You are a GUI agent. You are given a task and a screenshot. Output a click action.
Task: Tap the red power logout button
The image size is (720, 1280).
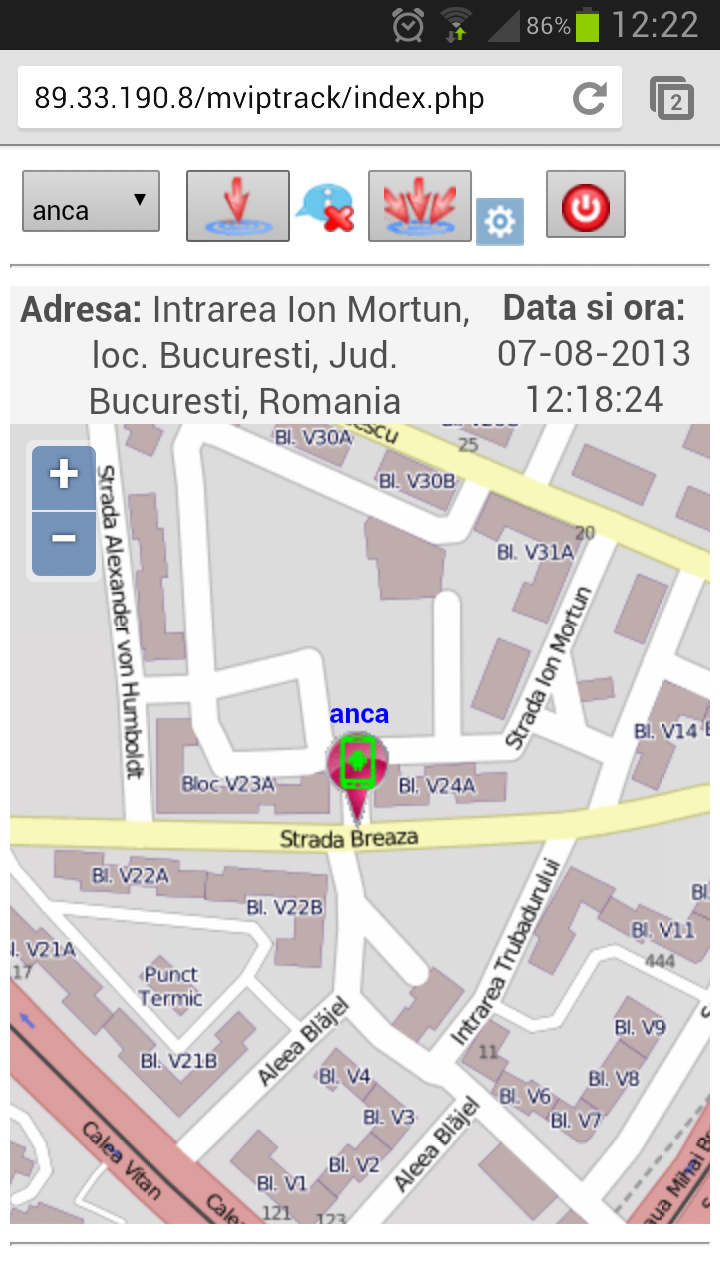click(586, 204)
